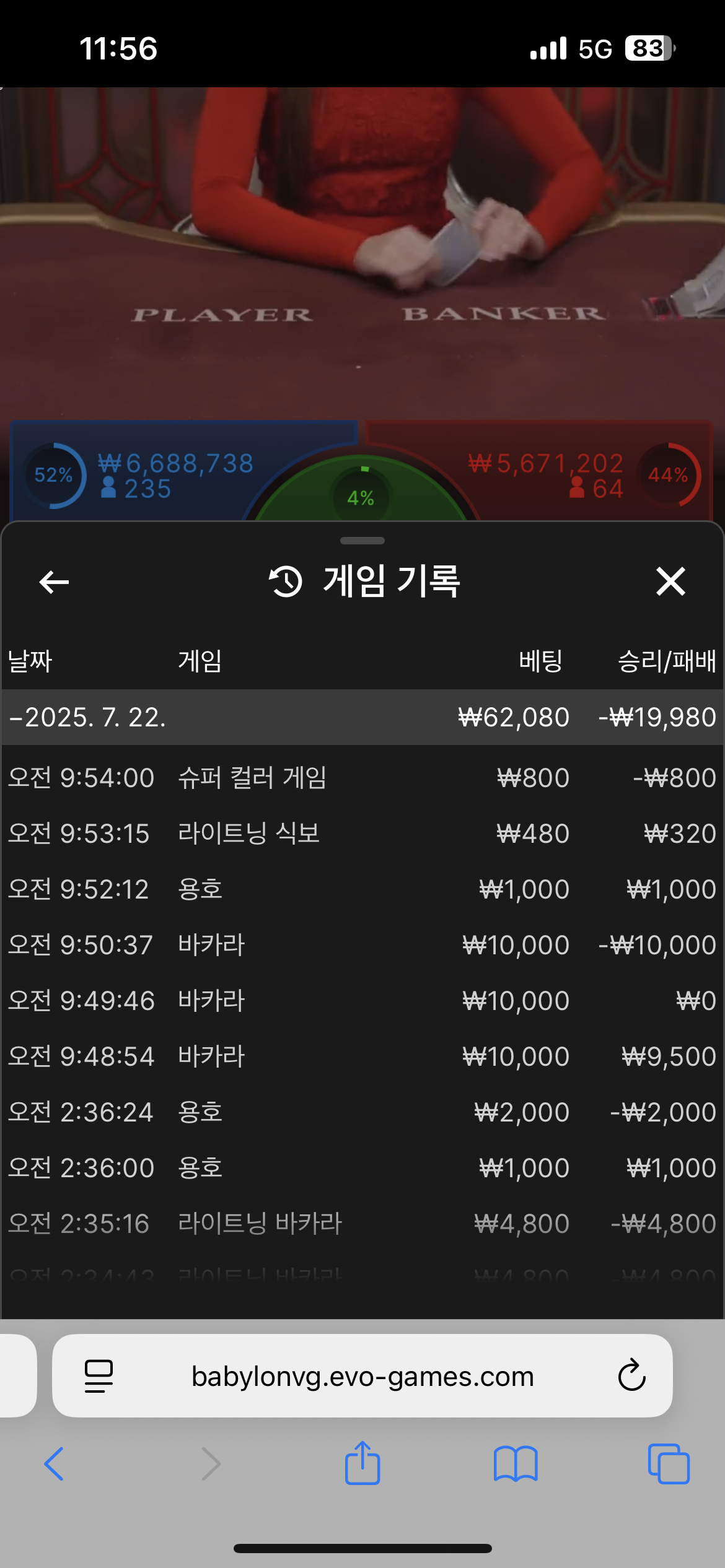Screen dimensions: 725x1568
Task: View the 9:52:12 용호 game record
Action: click(x=362, y=889)
